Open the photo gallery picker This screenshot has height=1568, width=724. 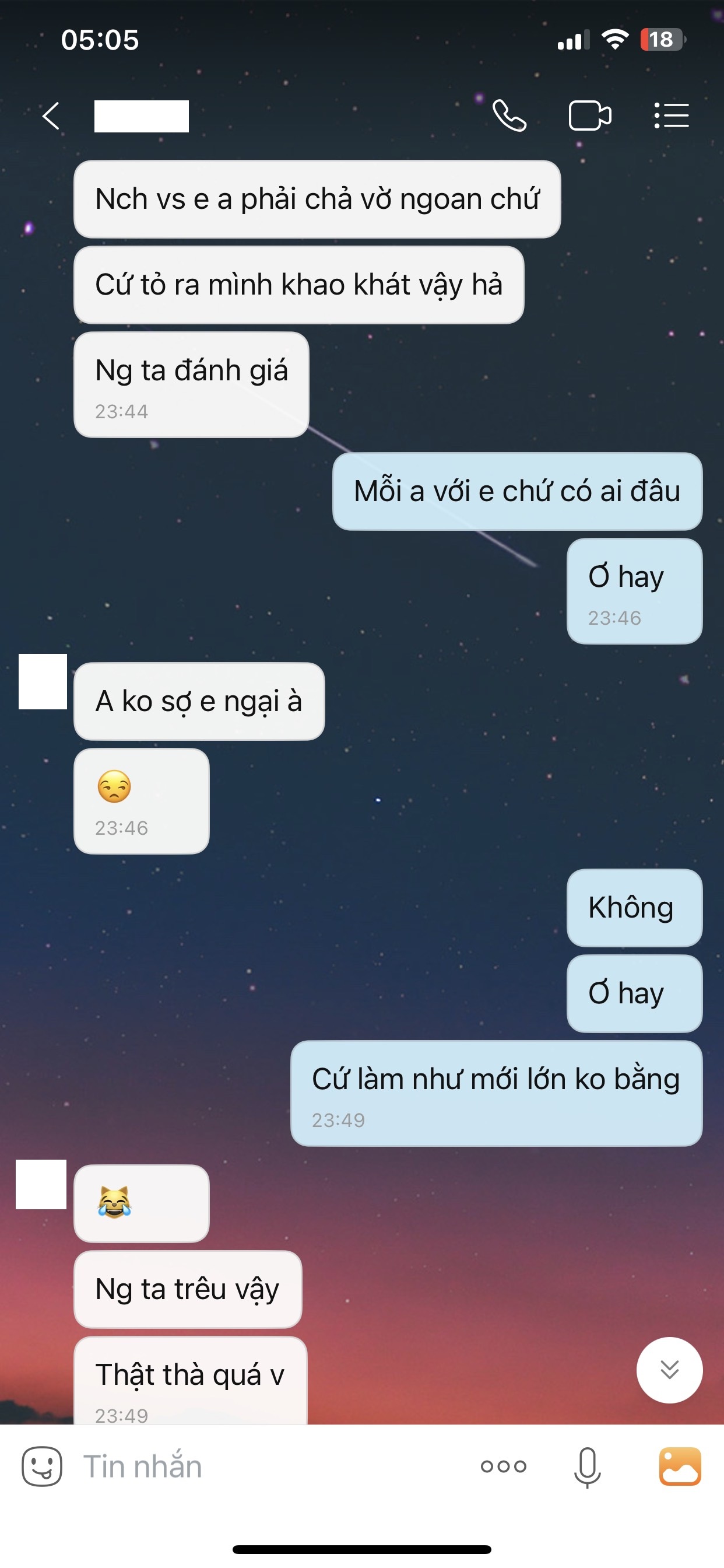(x=680, y=1466)
